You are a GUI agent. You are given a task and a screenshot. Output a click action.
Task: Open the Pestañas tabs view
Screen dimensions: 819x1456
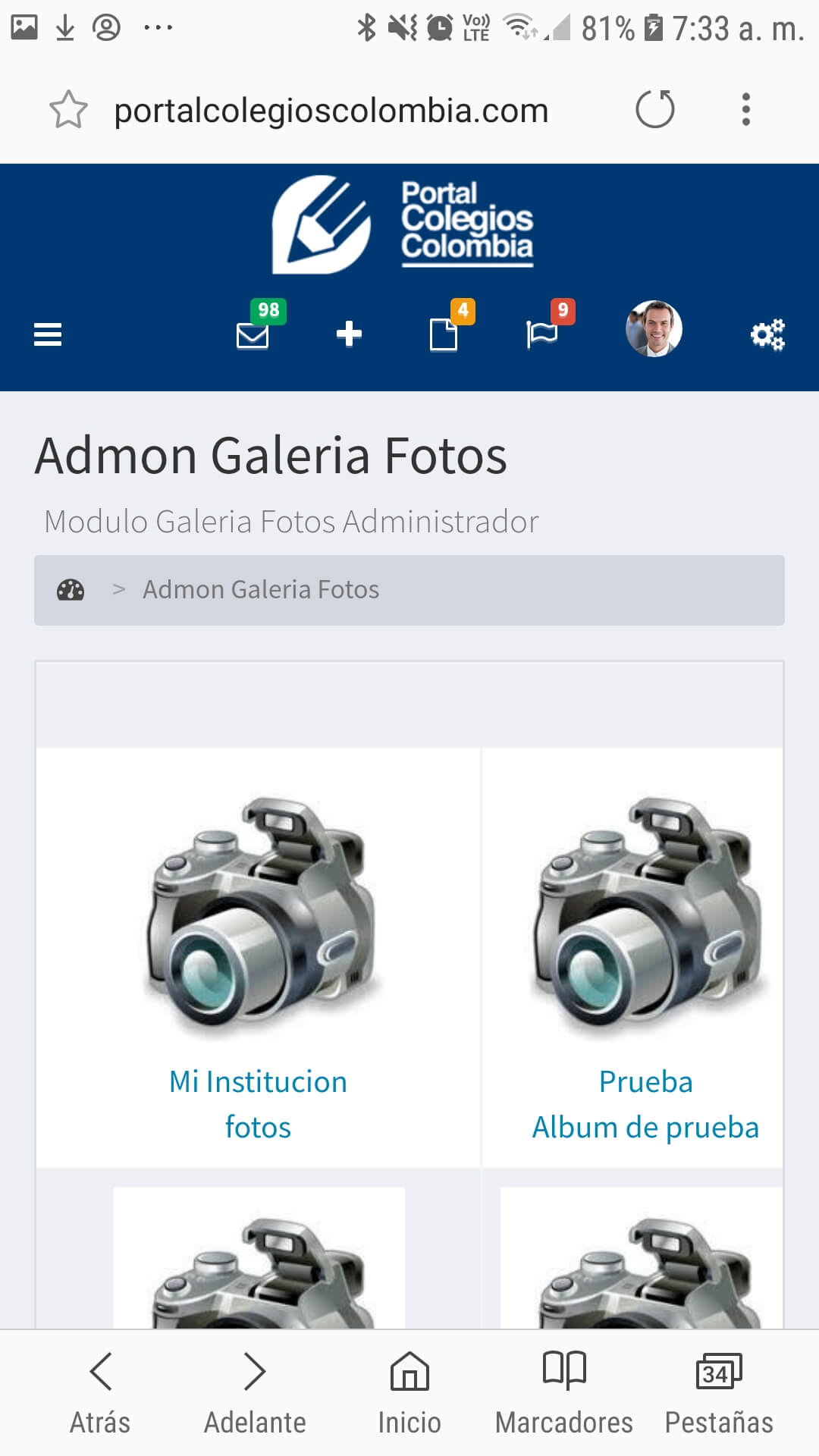(x=719, y=1392)
